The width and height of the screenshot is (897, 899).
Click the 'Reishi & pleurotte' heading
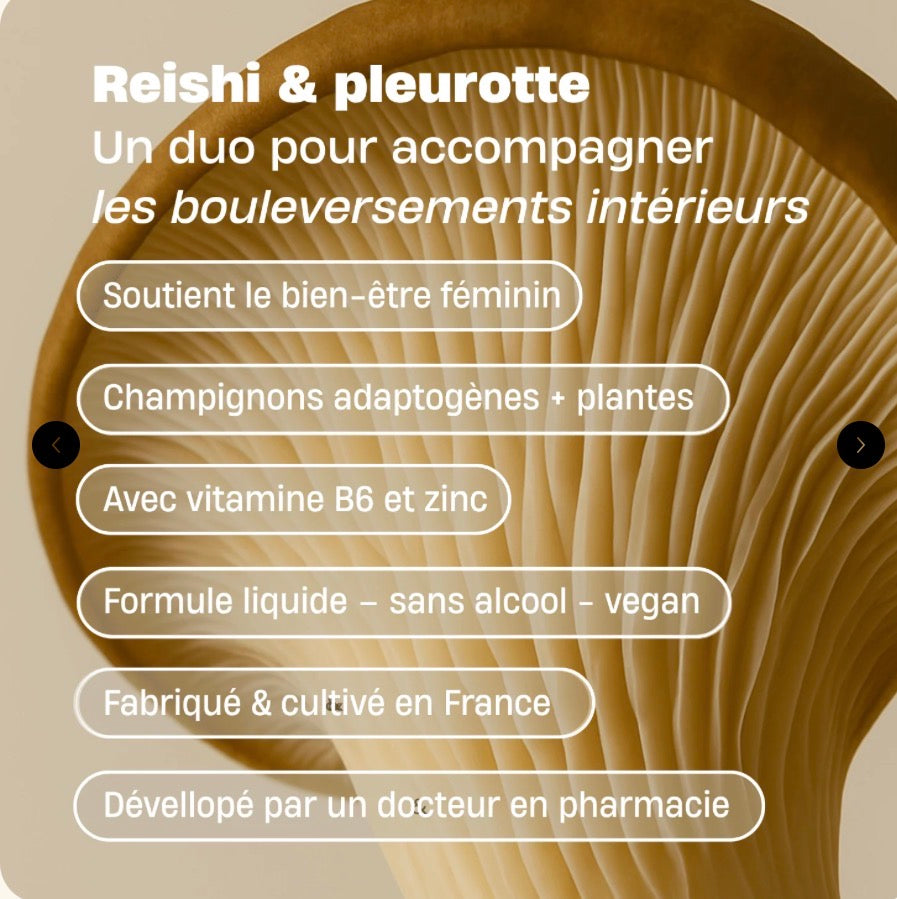coord(340,86)
